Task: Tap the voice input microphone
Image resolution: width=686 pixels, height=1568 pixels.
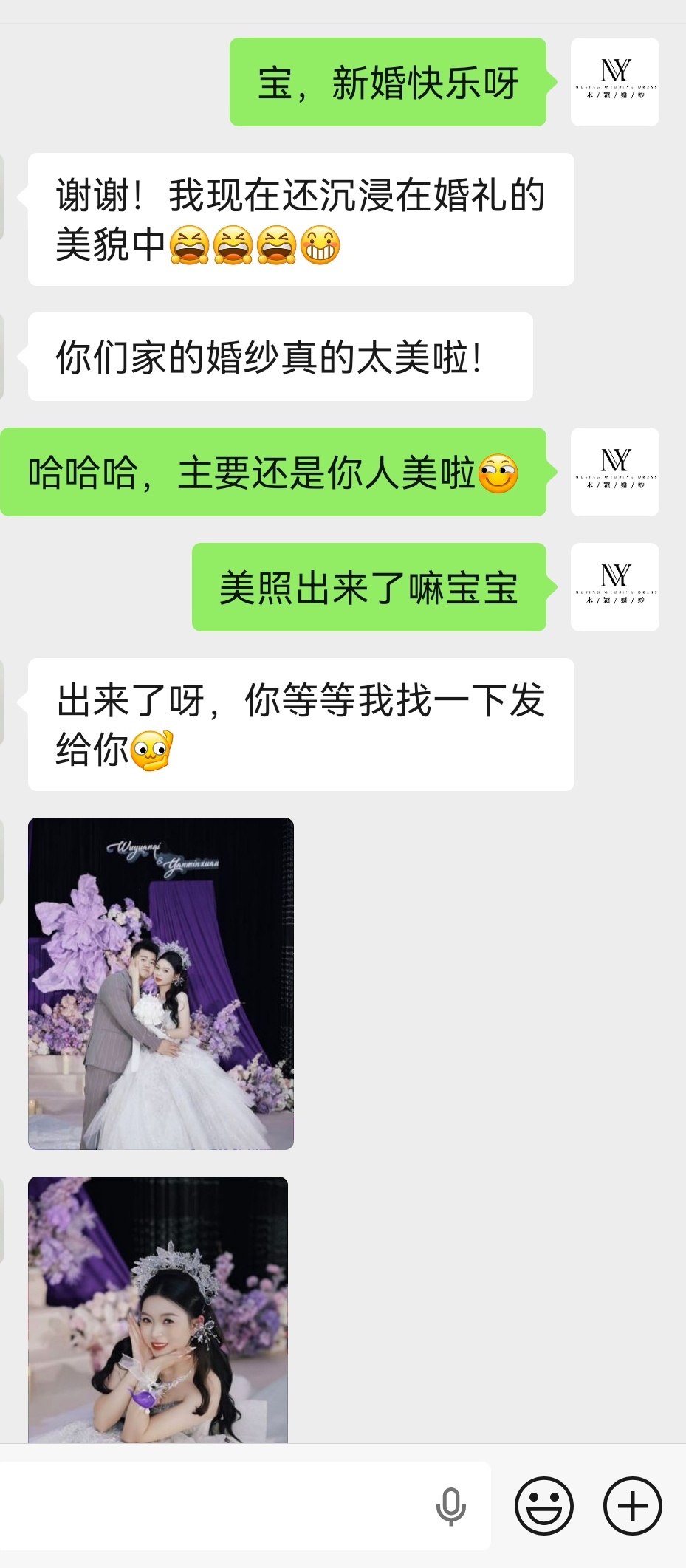Action: pos(450,1505)
